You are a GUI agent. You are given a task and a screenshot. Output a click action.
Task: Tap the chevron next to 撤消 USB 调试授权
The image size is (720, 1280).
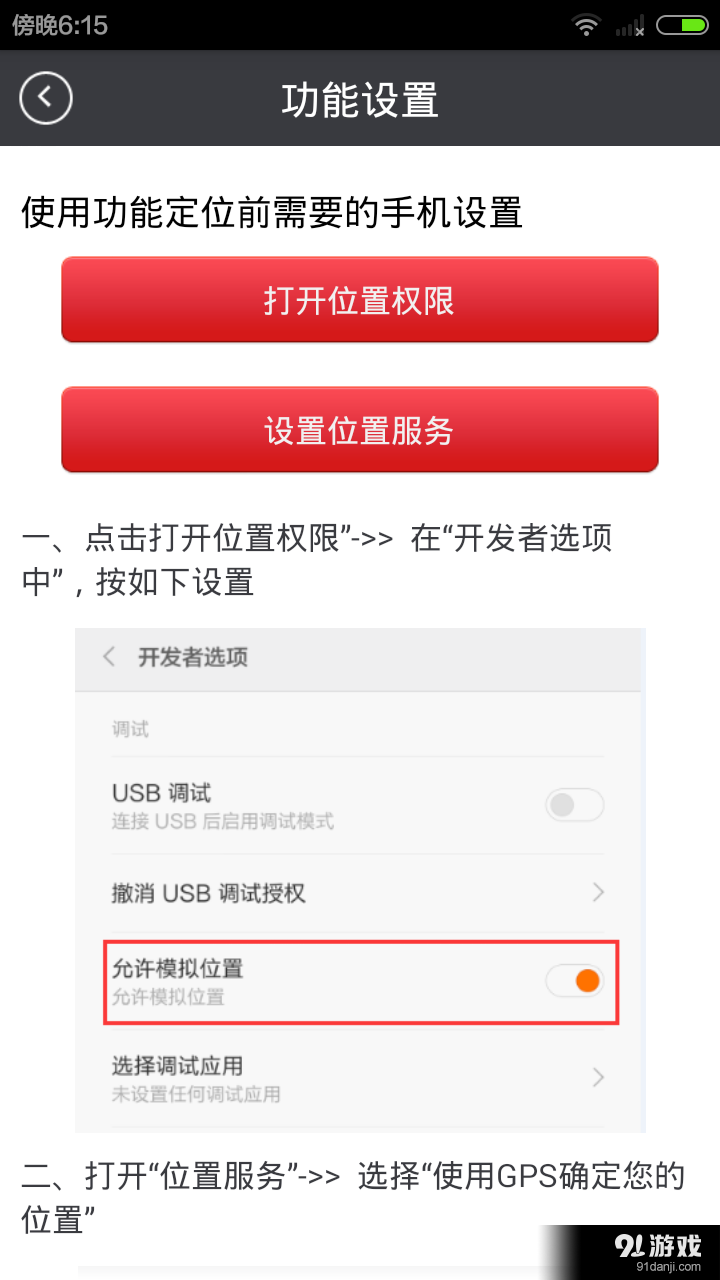(x=598, y=892)
